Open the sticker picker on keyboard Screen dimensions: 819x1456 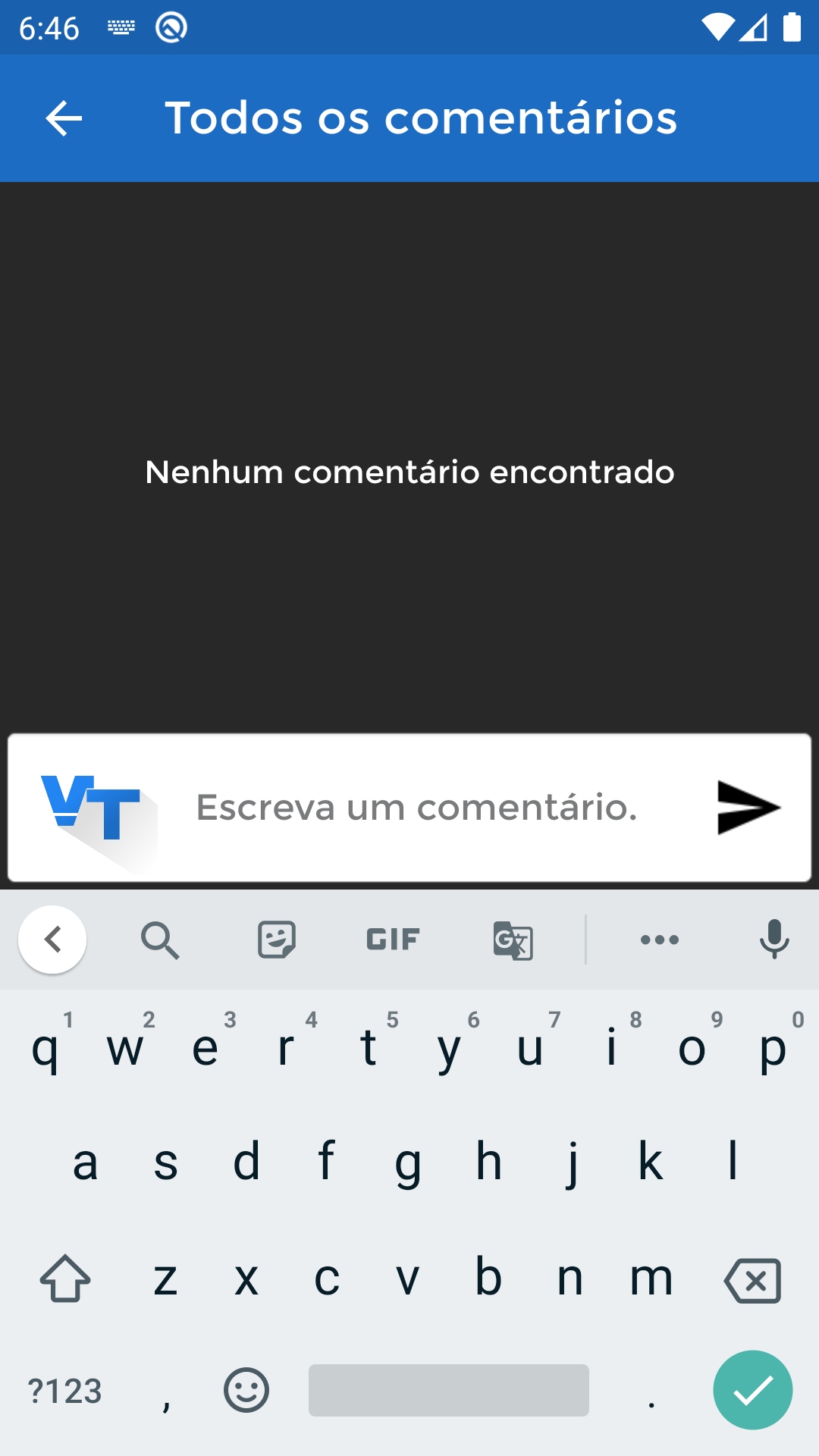[277, 940]
